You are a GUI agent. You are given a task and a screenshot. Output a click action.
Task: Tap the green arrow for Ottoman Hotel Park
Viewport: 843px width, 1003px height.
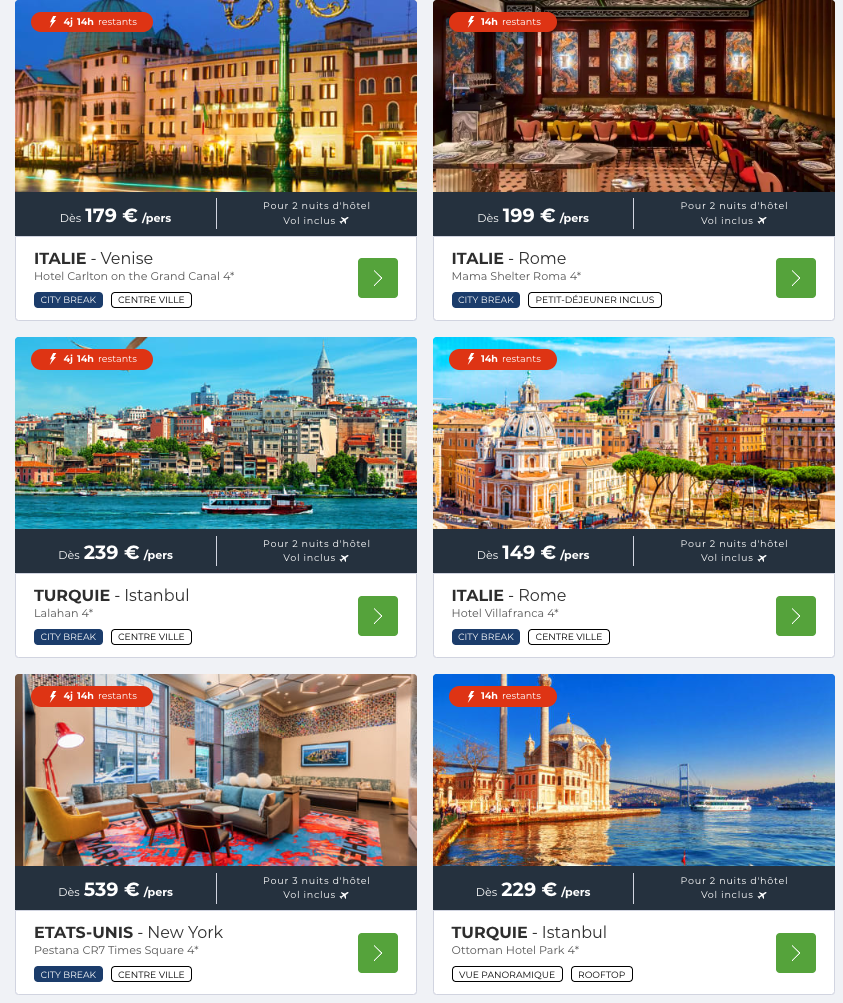click(796, 953)
